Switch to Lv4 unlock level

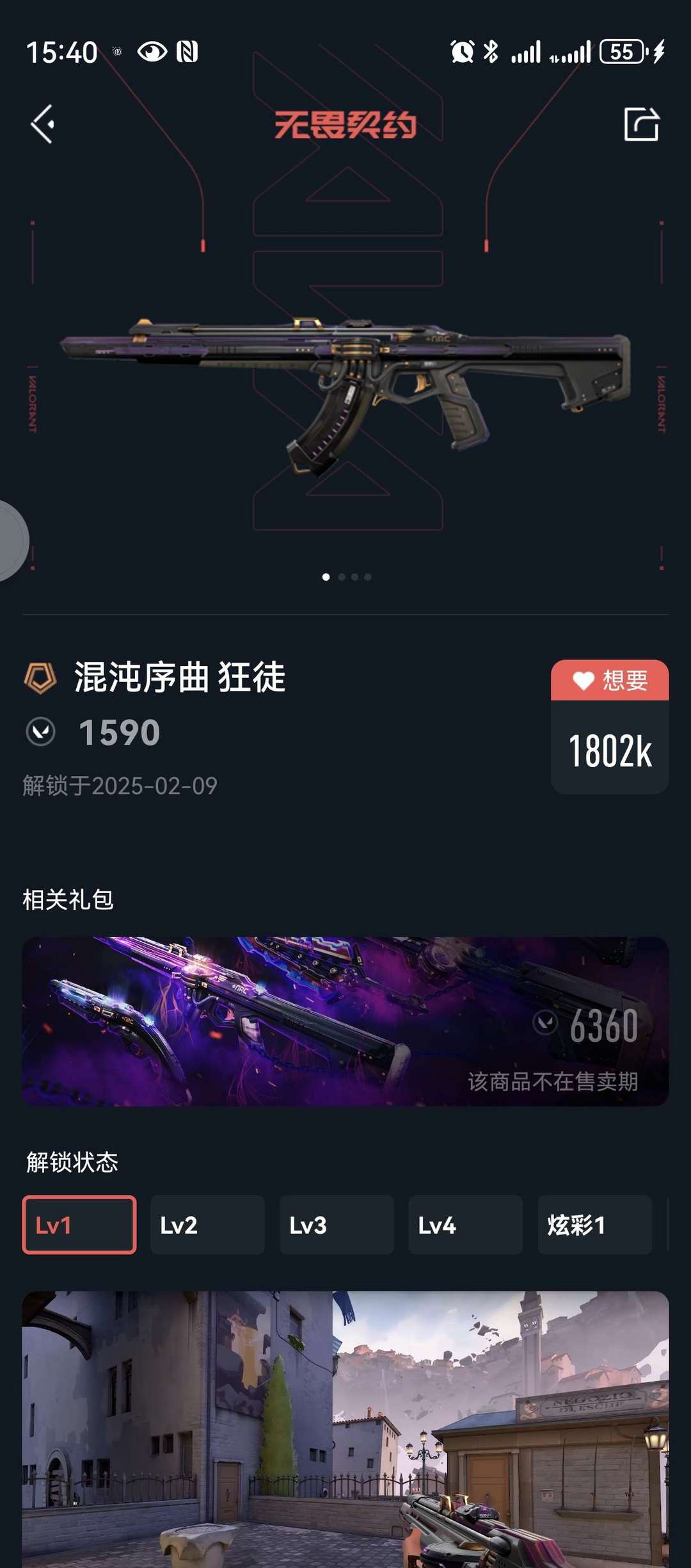pyautogui.click(x=465, y=1225)
